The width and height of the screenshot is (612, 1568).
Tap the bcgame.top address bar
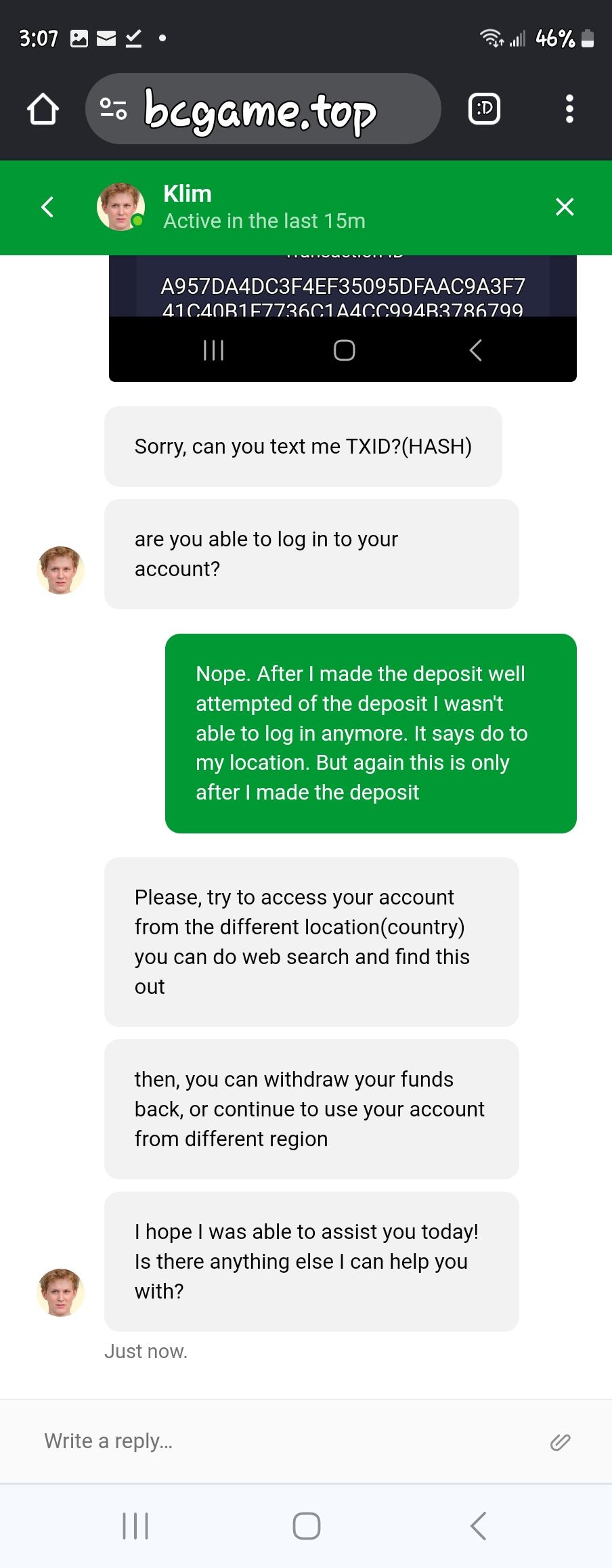263,109
